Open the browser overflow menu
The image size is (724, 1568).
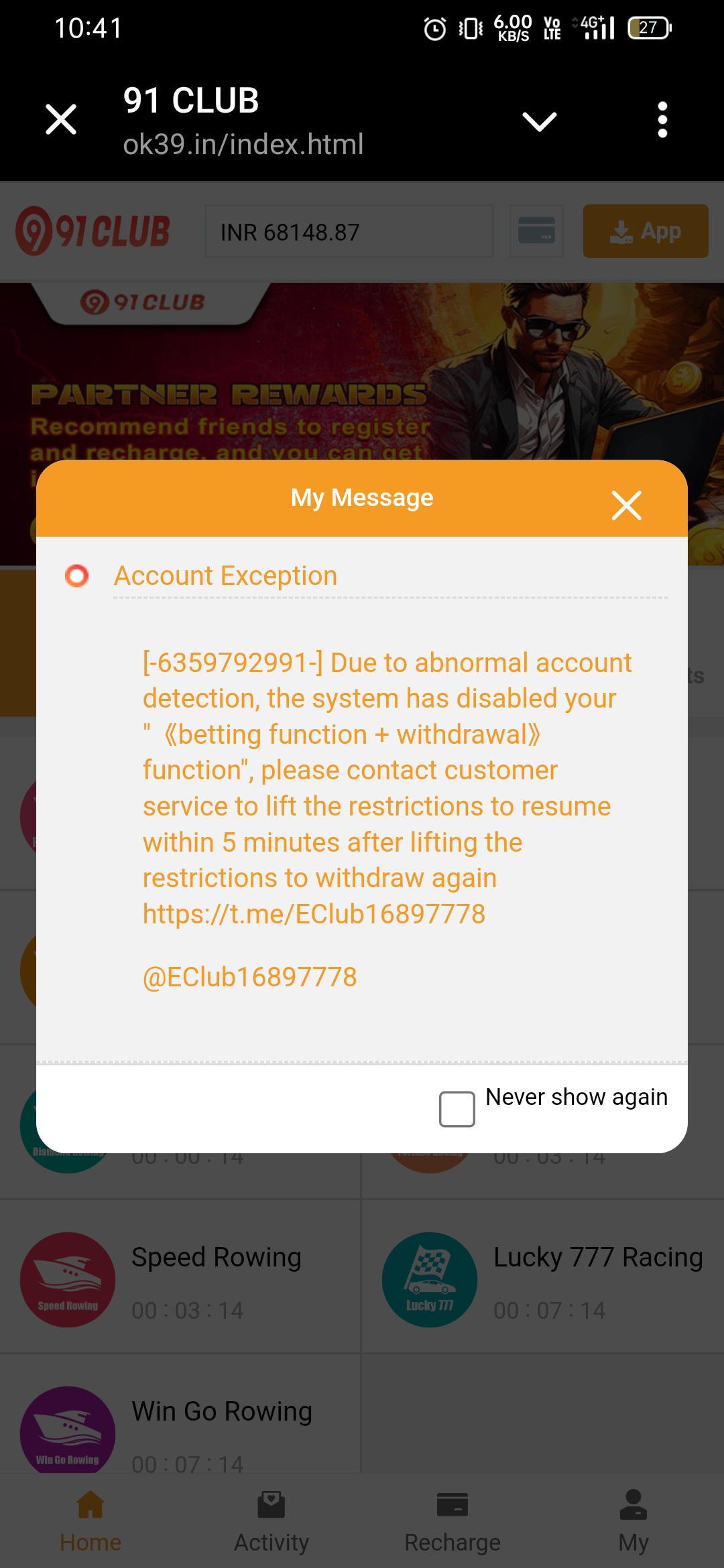tap(662, 120)
